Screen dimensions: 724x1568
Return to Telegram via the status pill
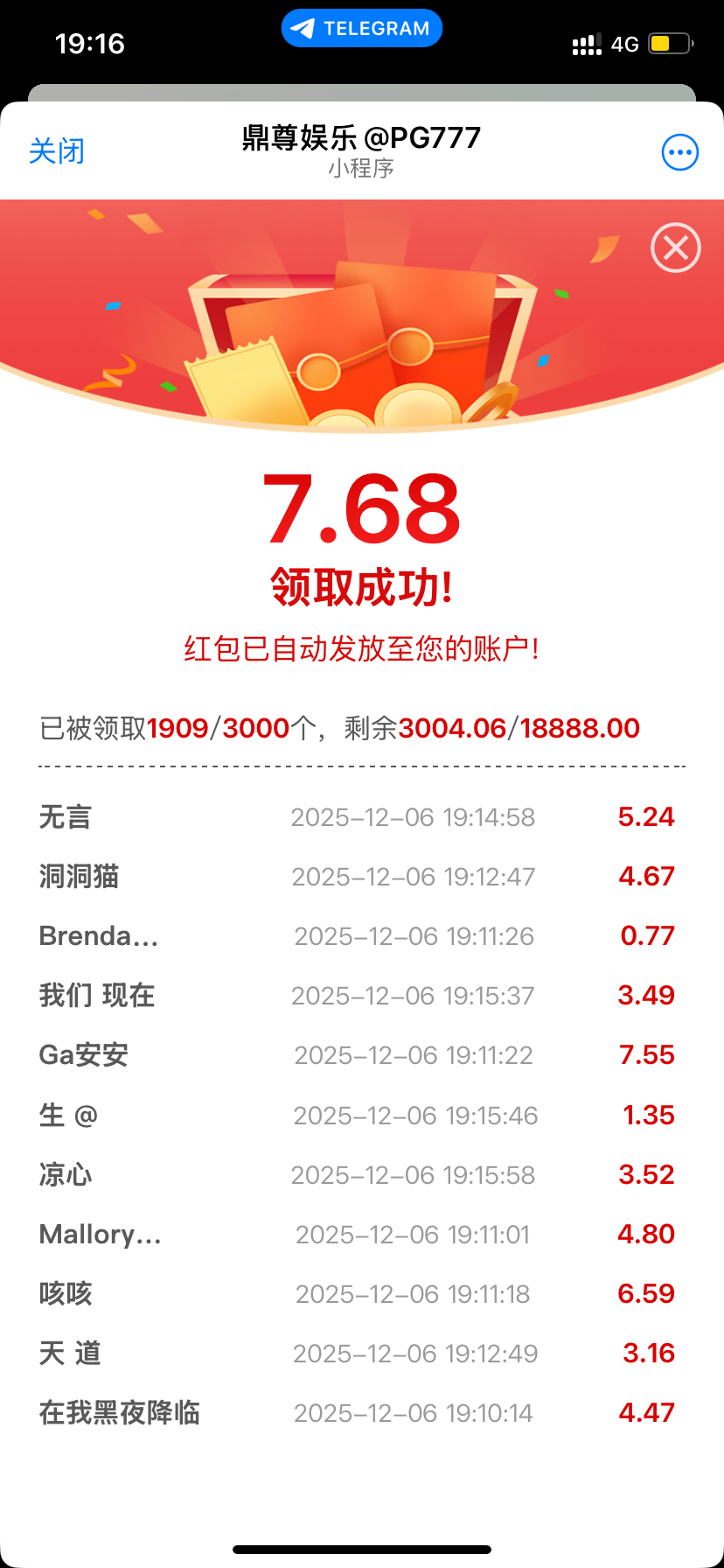(362, 29)
